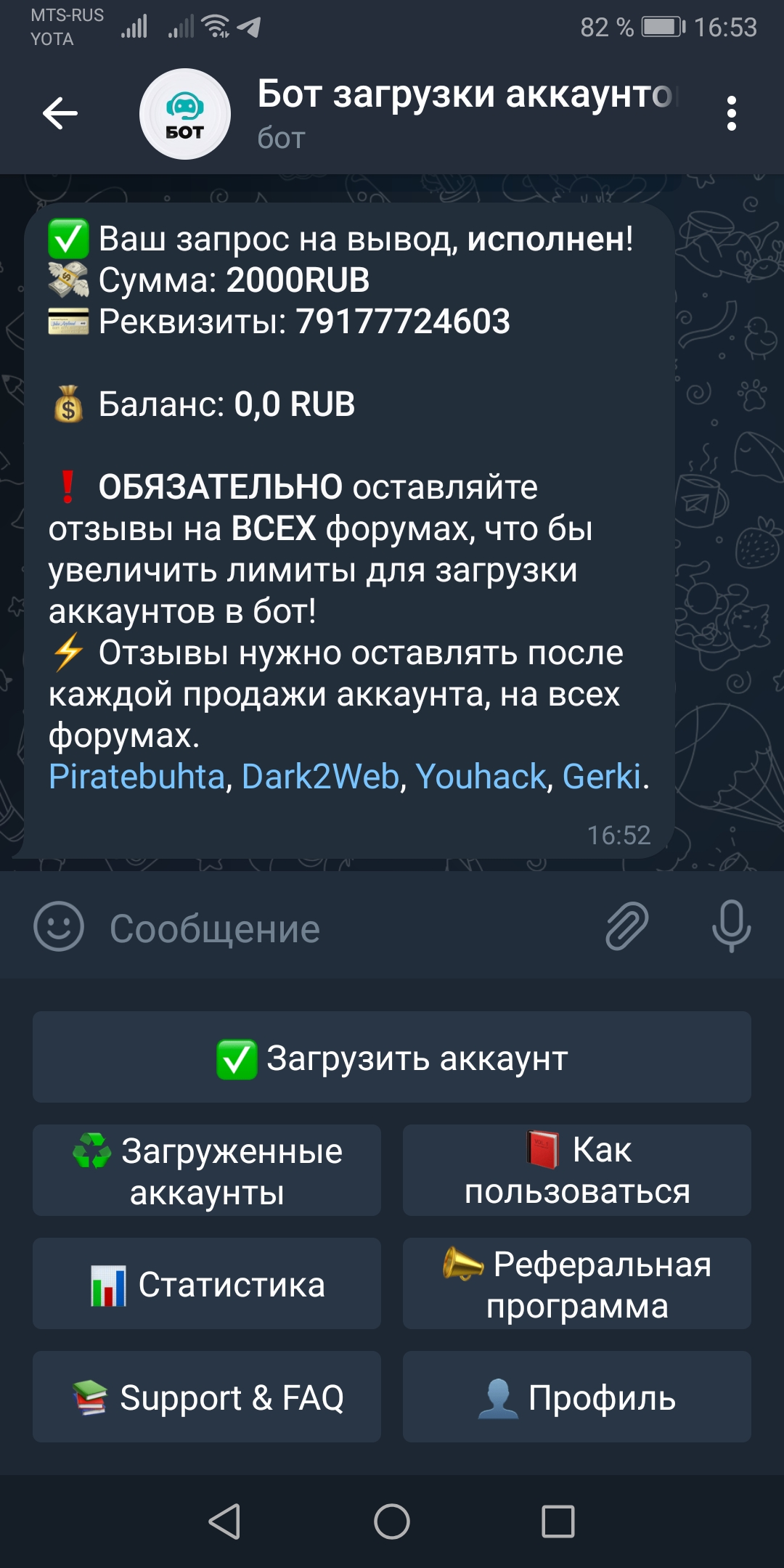
Task: Open Как пользоваться instructions
Action: tap(577, 1170)
